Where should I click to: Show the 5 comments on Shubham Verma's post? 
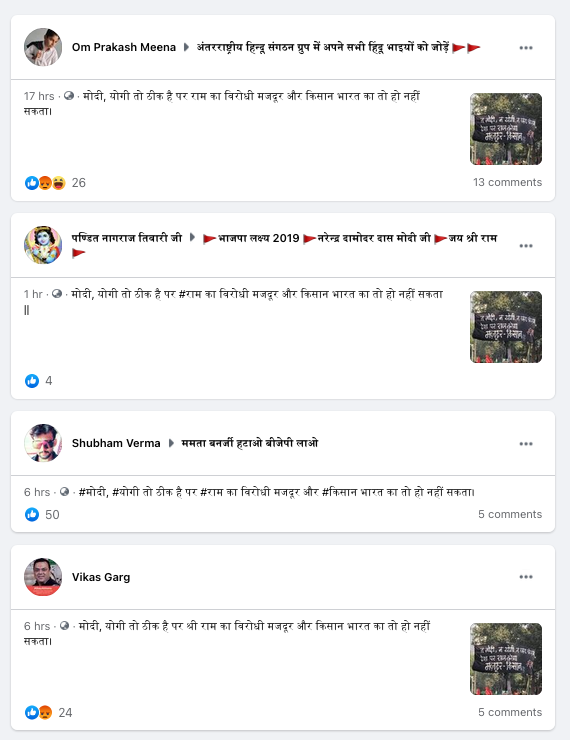pyautogui.click(x=510, y=514)
